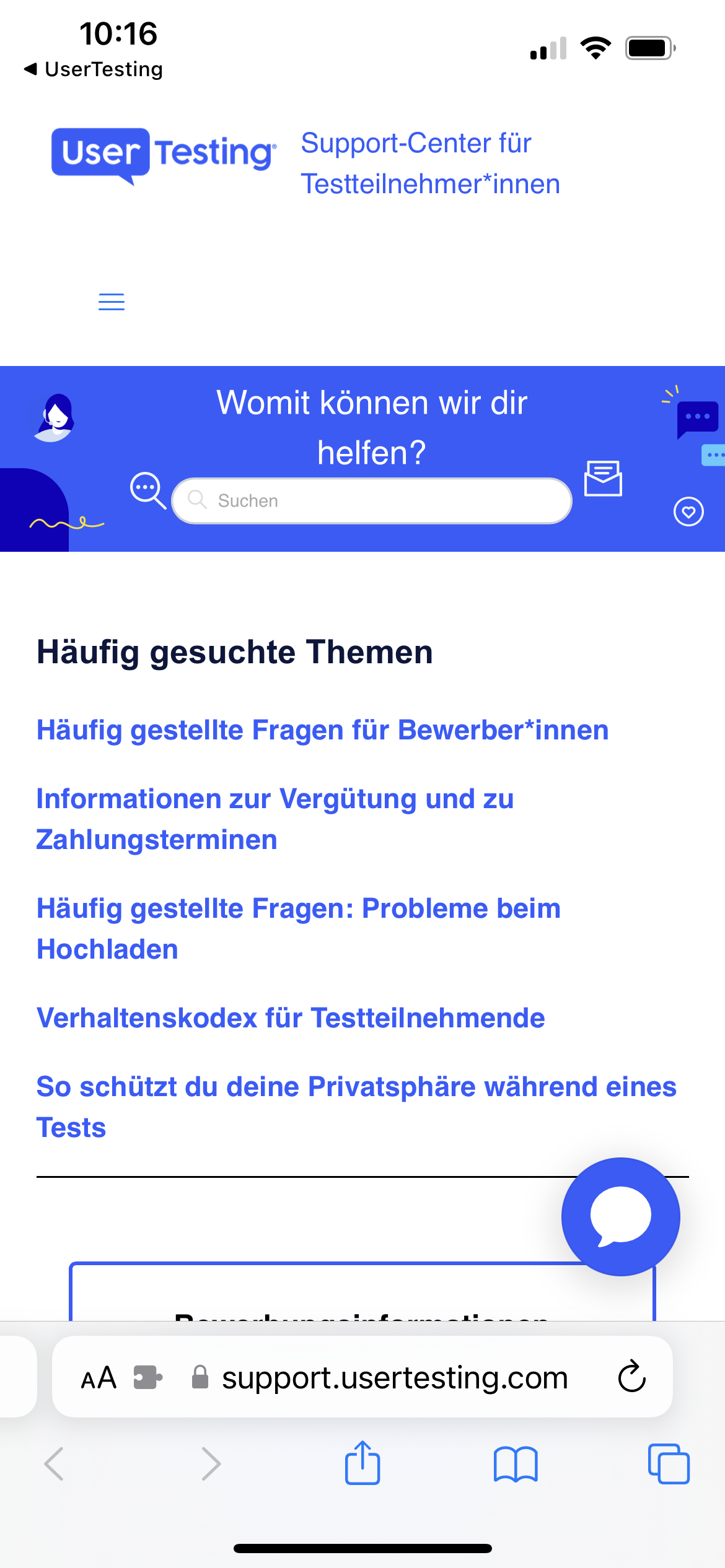
Task: Open Verhaltenskodex für Testteilnehmende
Action: [291, 1018]
